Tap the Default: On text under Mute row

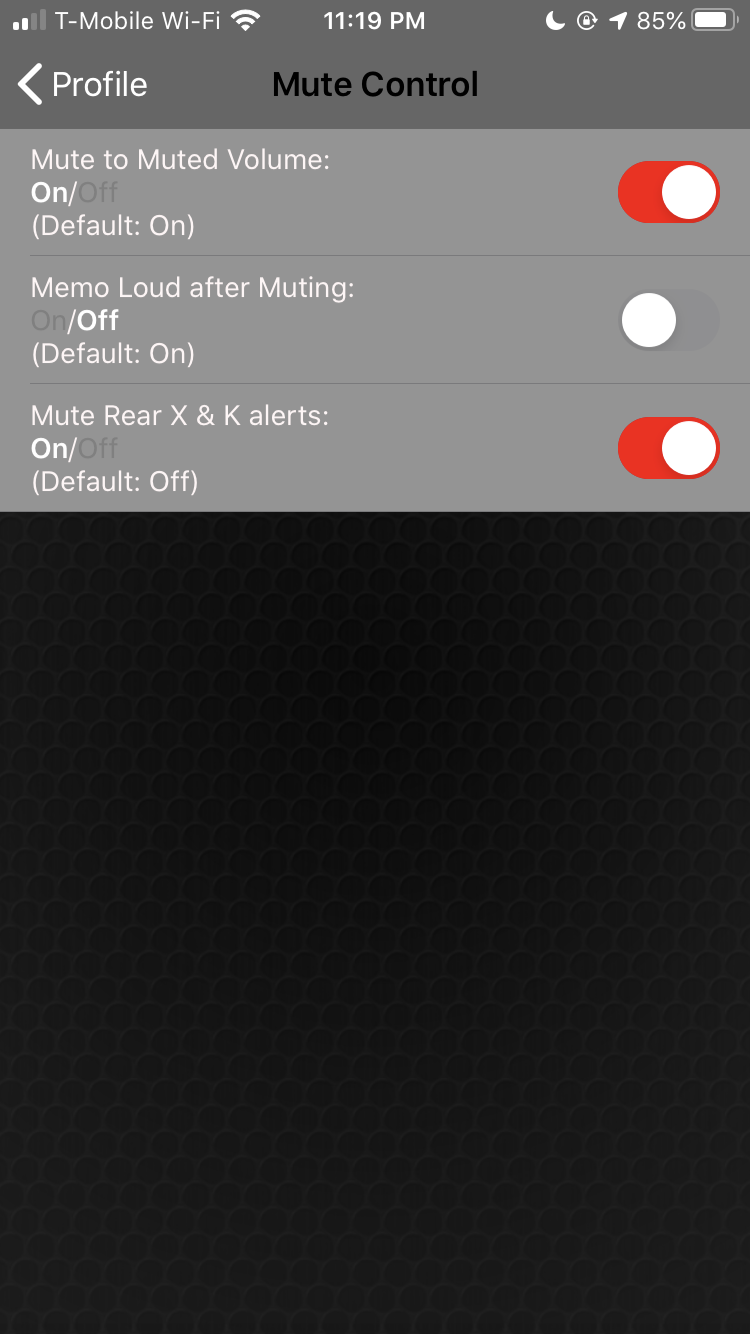[114, 224]
